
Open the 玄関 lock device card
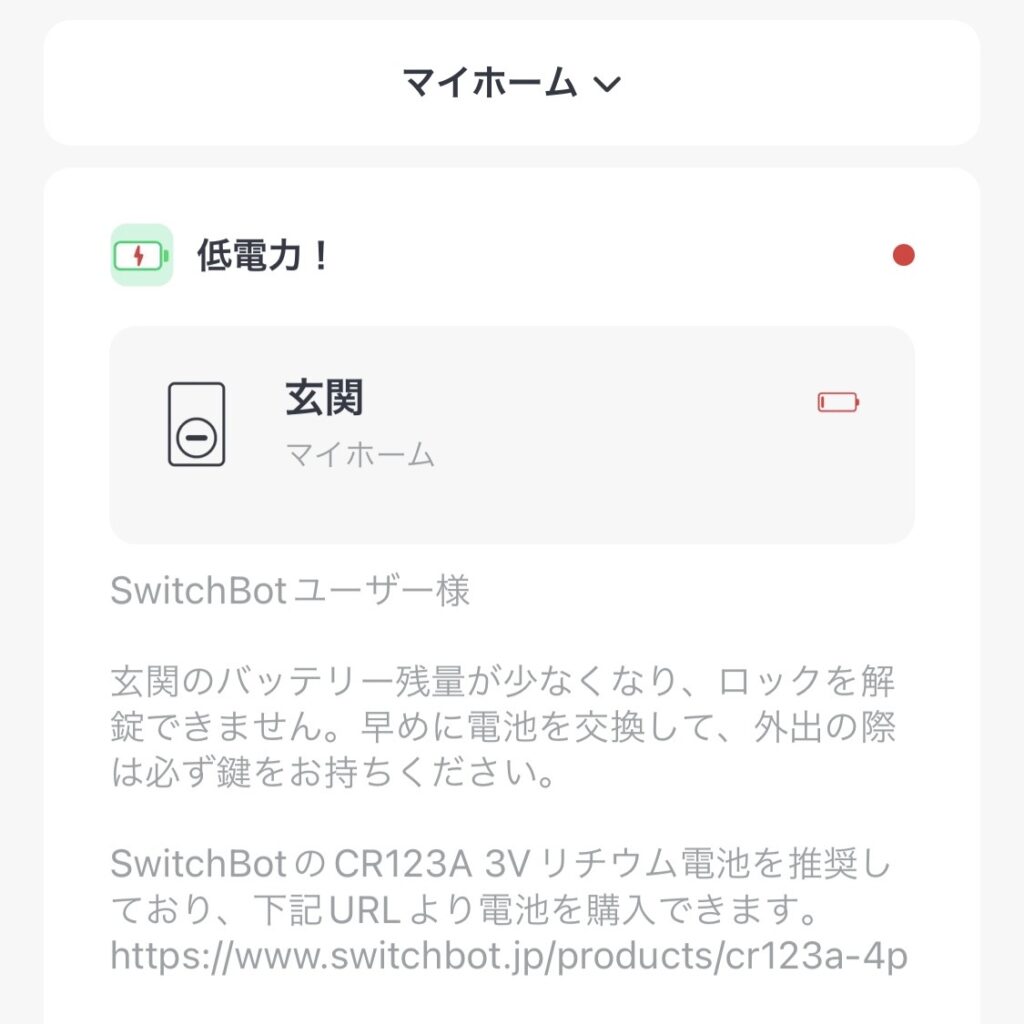point(511,435)
